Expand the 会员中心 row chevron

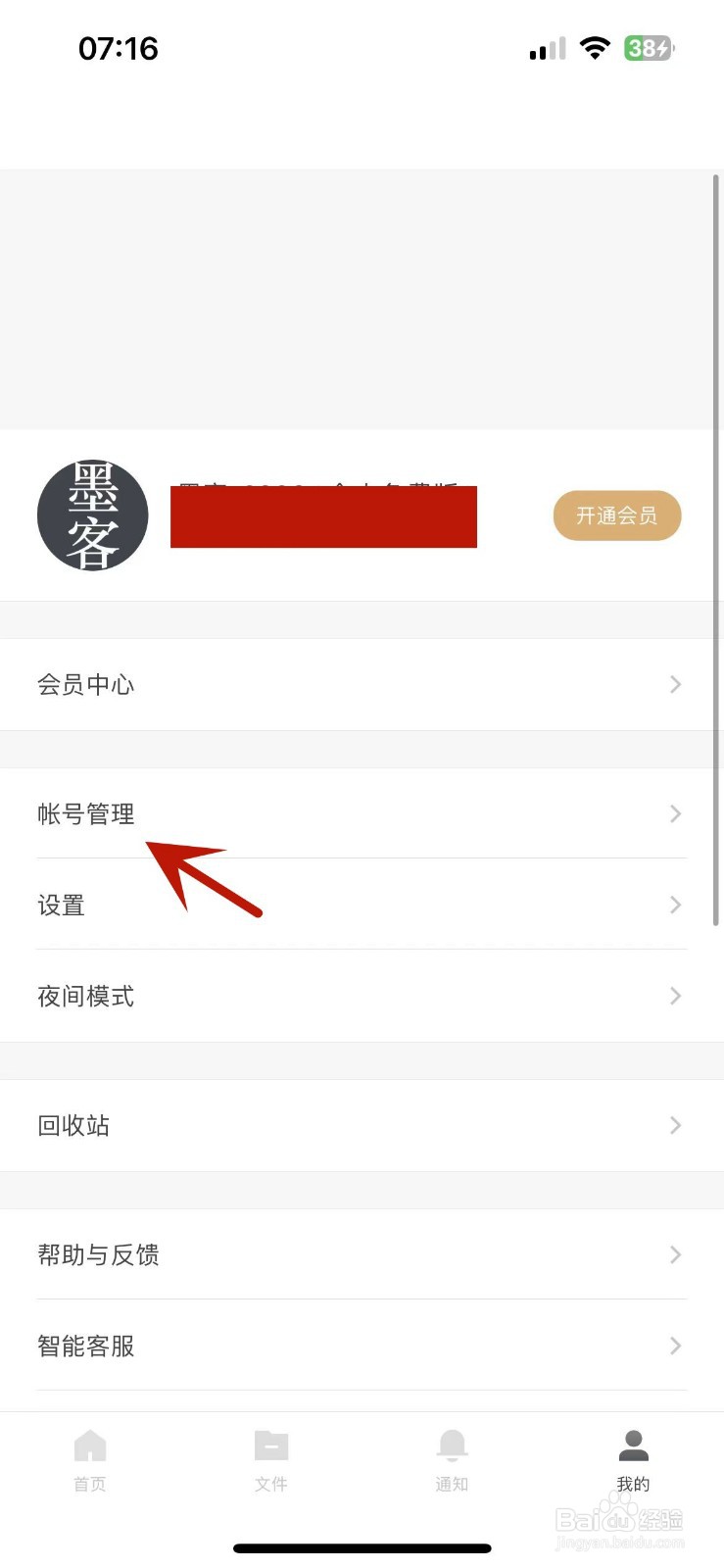coord(674,684)
